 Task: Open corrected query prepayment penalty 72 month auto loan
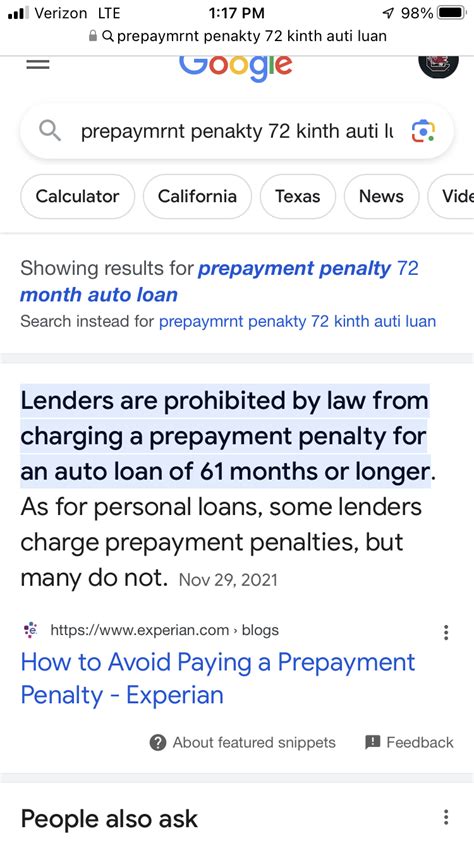click(219, 281)
